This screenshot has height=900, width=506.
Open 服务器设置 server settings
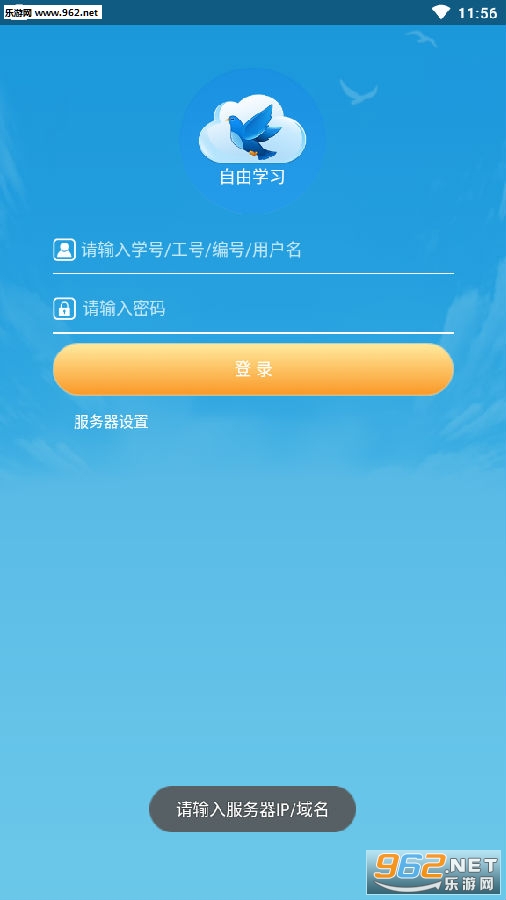[x=111, y=422]
